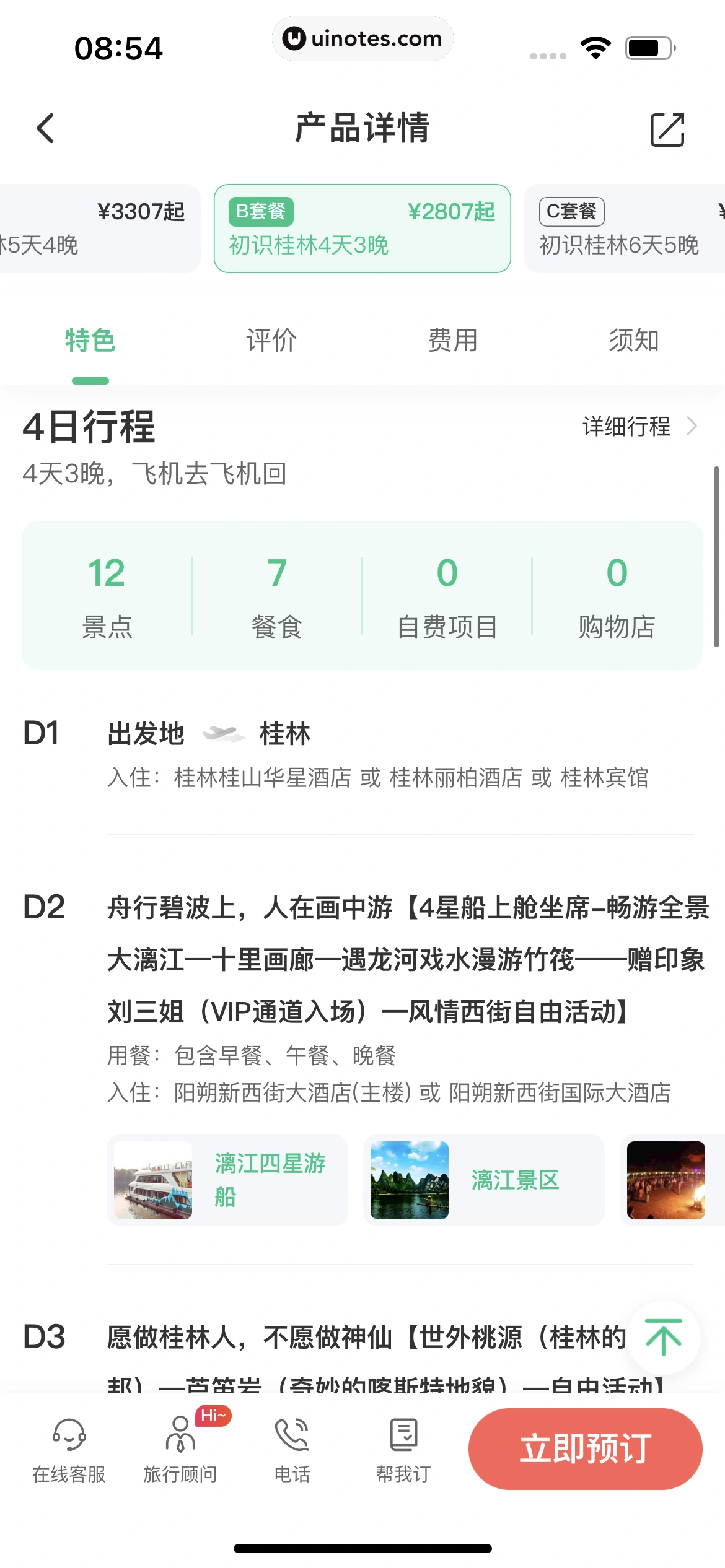Switch to the 须知 tab
This screenshot has width=725, height=1568.
point(633,341)
